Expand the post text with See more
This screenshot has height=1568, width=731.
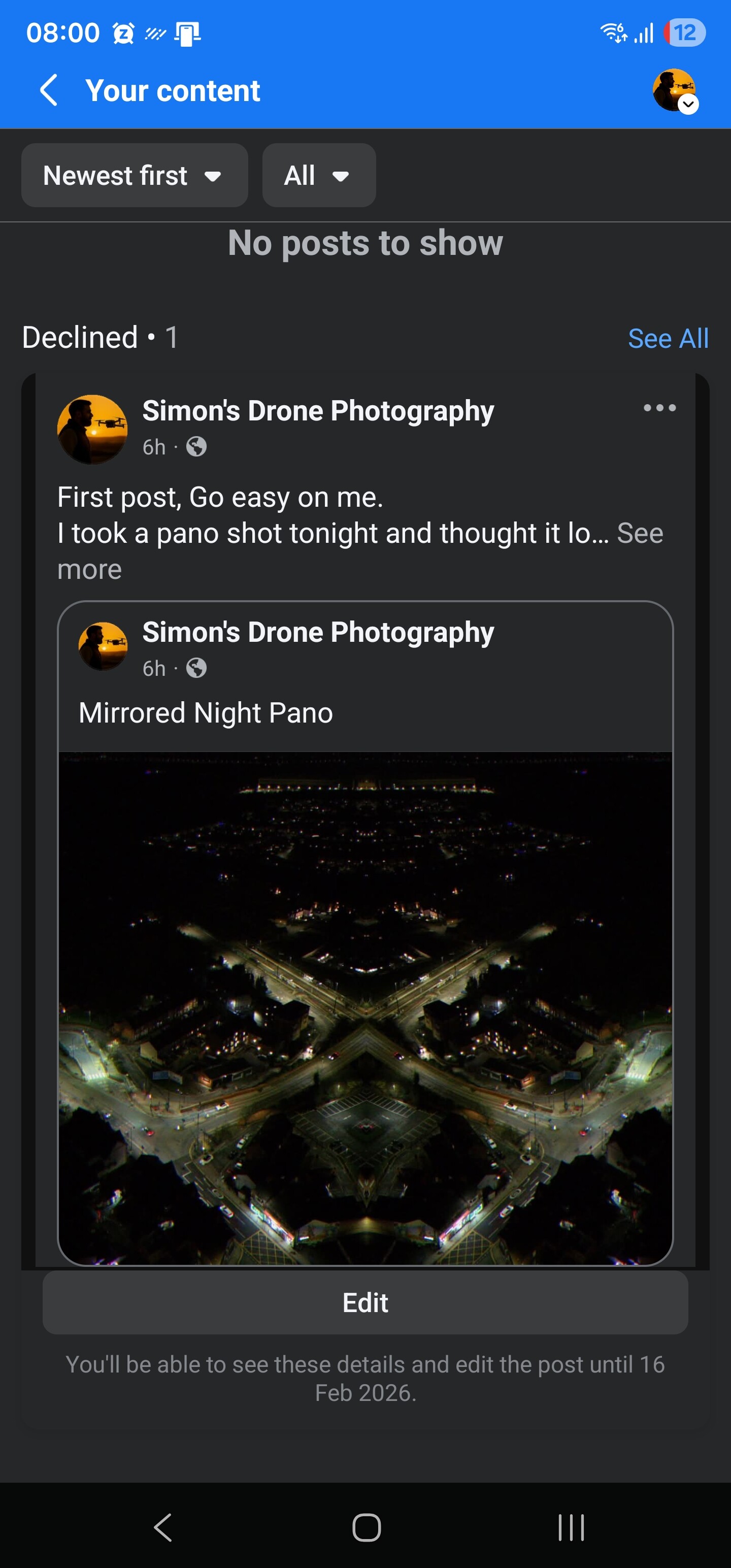639,534
